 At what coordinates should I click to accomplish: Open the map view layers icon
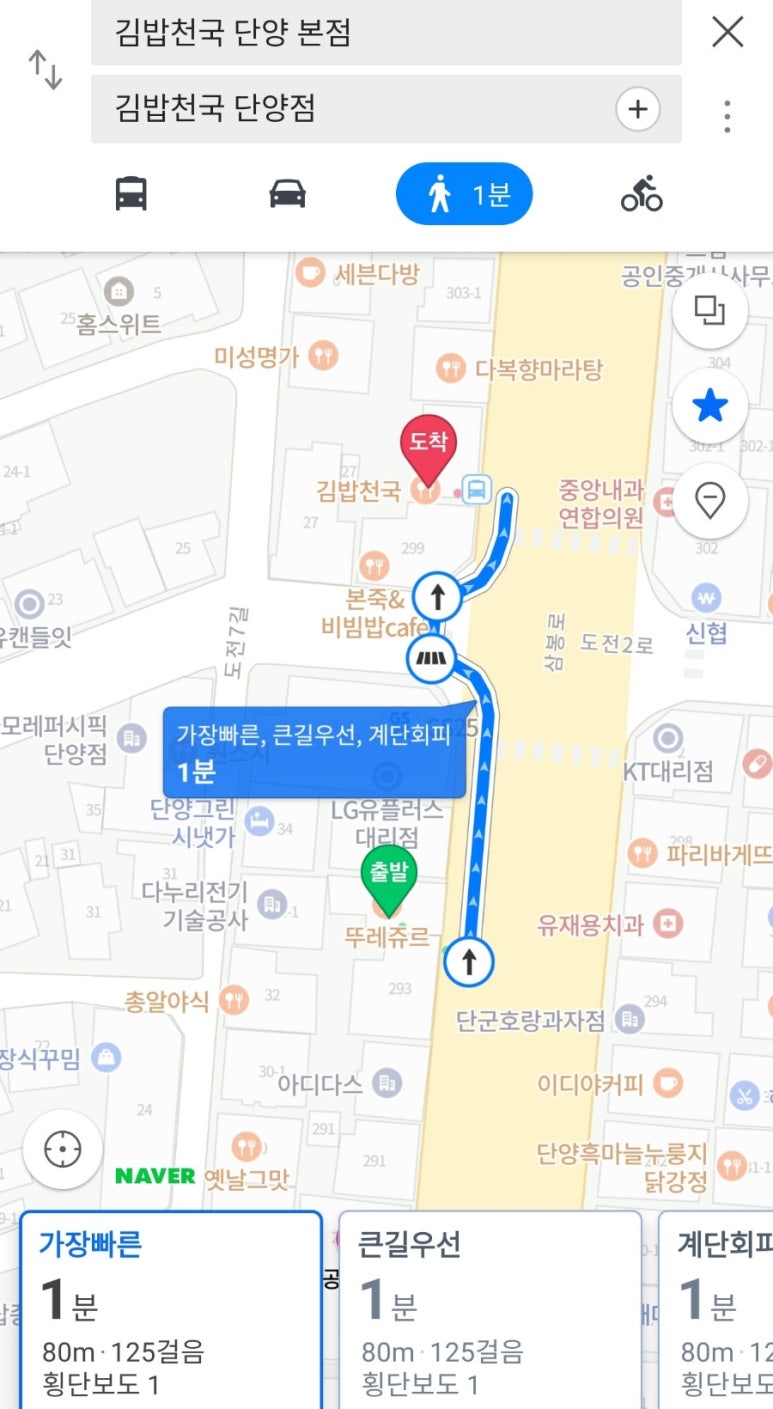(x=710, y=312)
